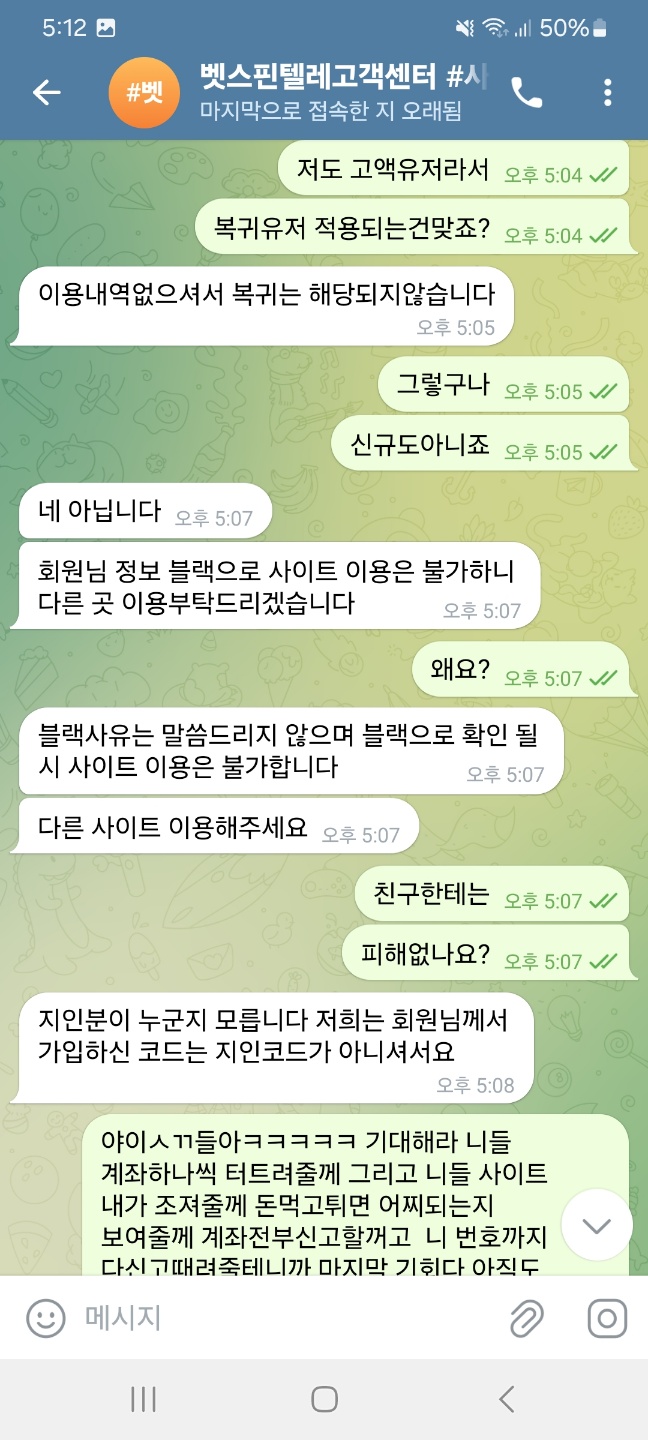Start a voice call with this contact
The image size is (648, 1440).
pos(527,93)
